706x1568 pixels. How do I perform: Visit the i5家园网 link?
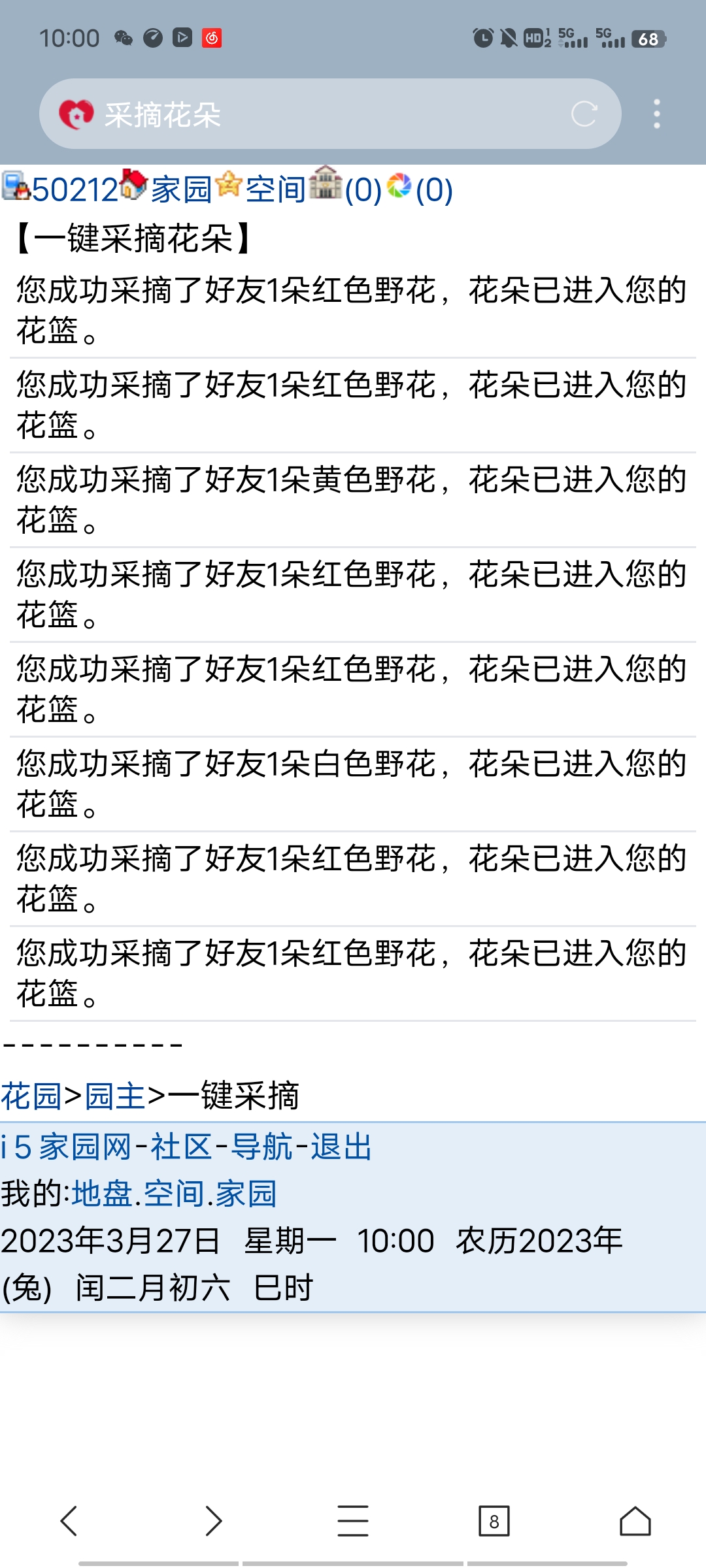tap(65, 1147)
